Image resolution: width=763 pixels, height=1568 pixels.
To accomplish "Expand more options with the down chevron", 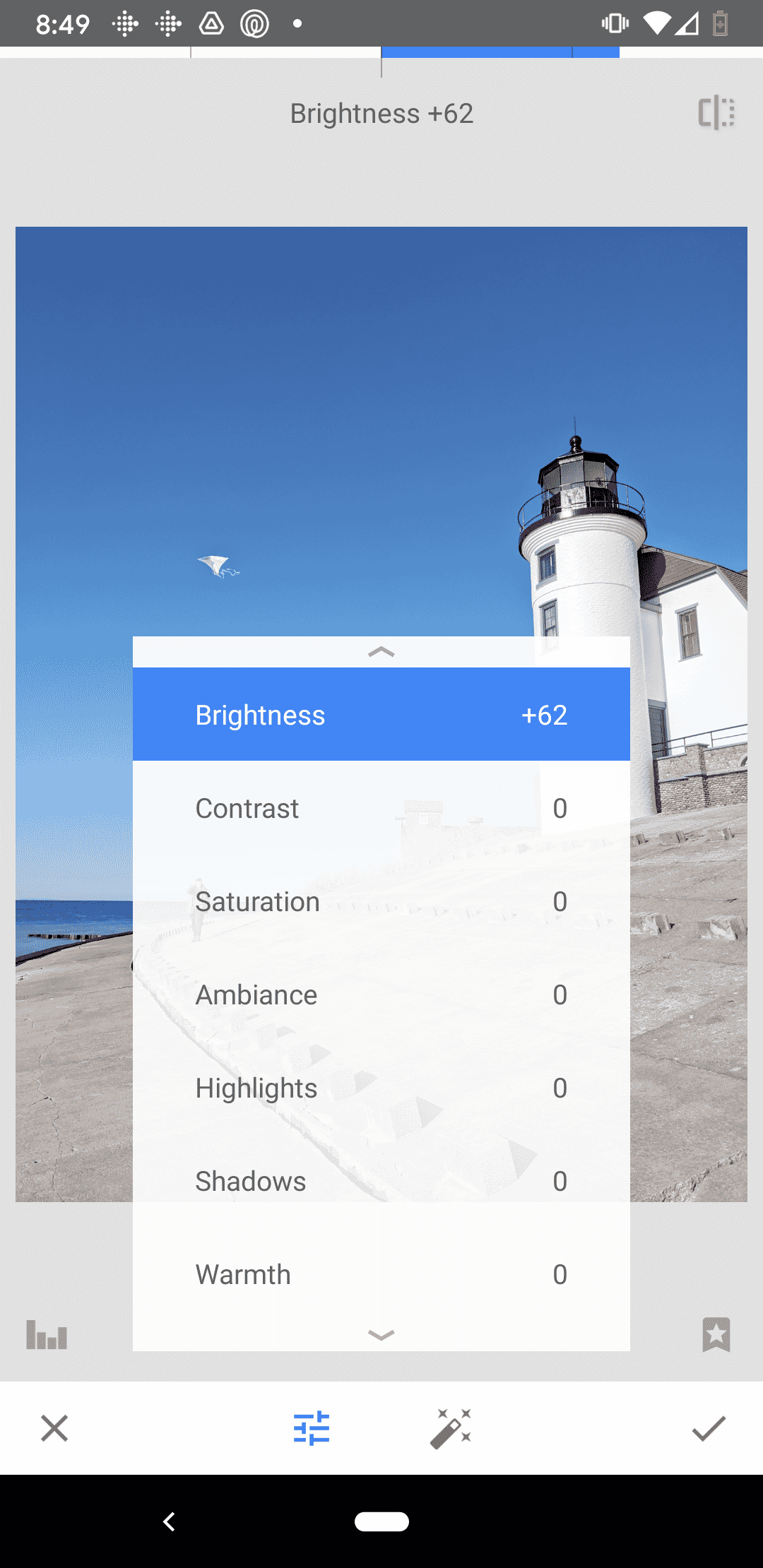I will coord(381,1332).
